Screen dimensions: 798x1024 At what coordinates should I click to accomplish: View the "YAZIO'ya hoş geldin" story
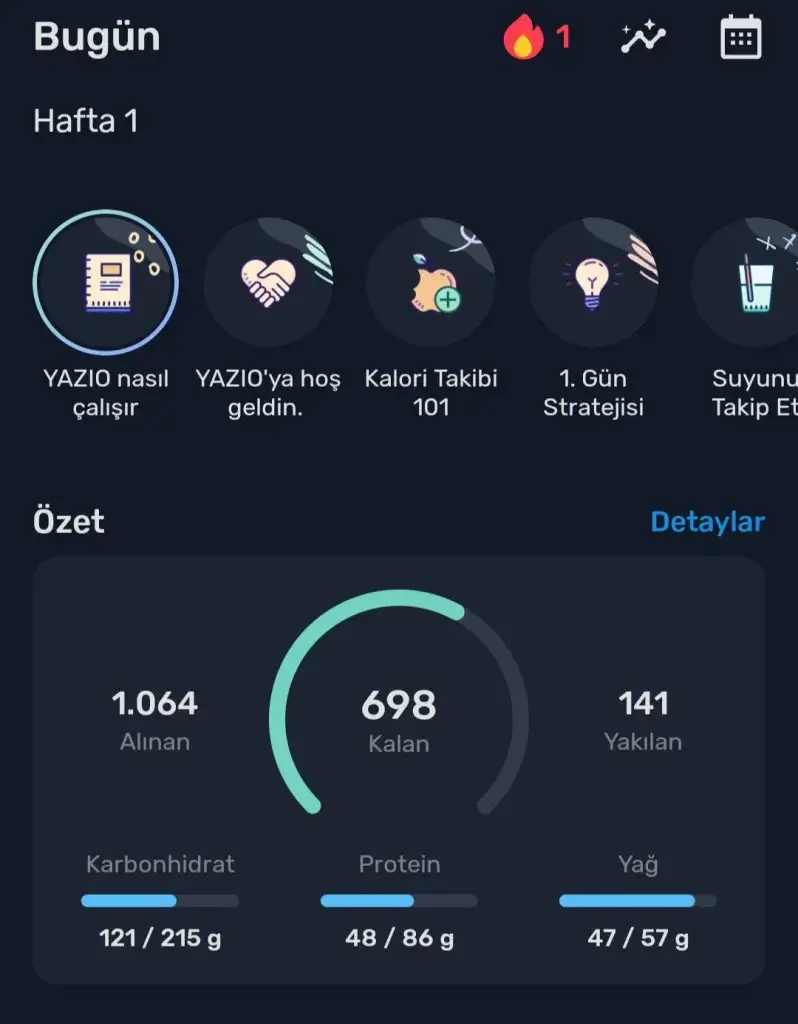268,283
